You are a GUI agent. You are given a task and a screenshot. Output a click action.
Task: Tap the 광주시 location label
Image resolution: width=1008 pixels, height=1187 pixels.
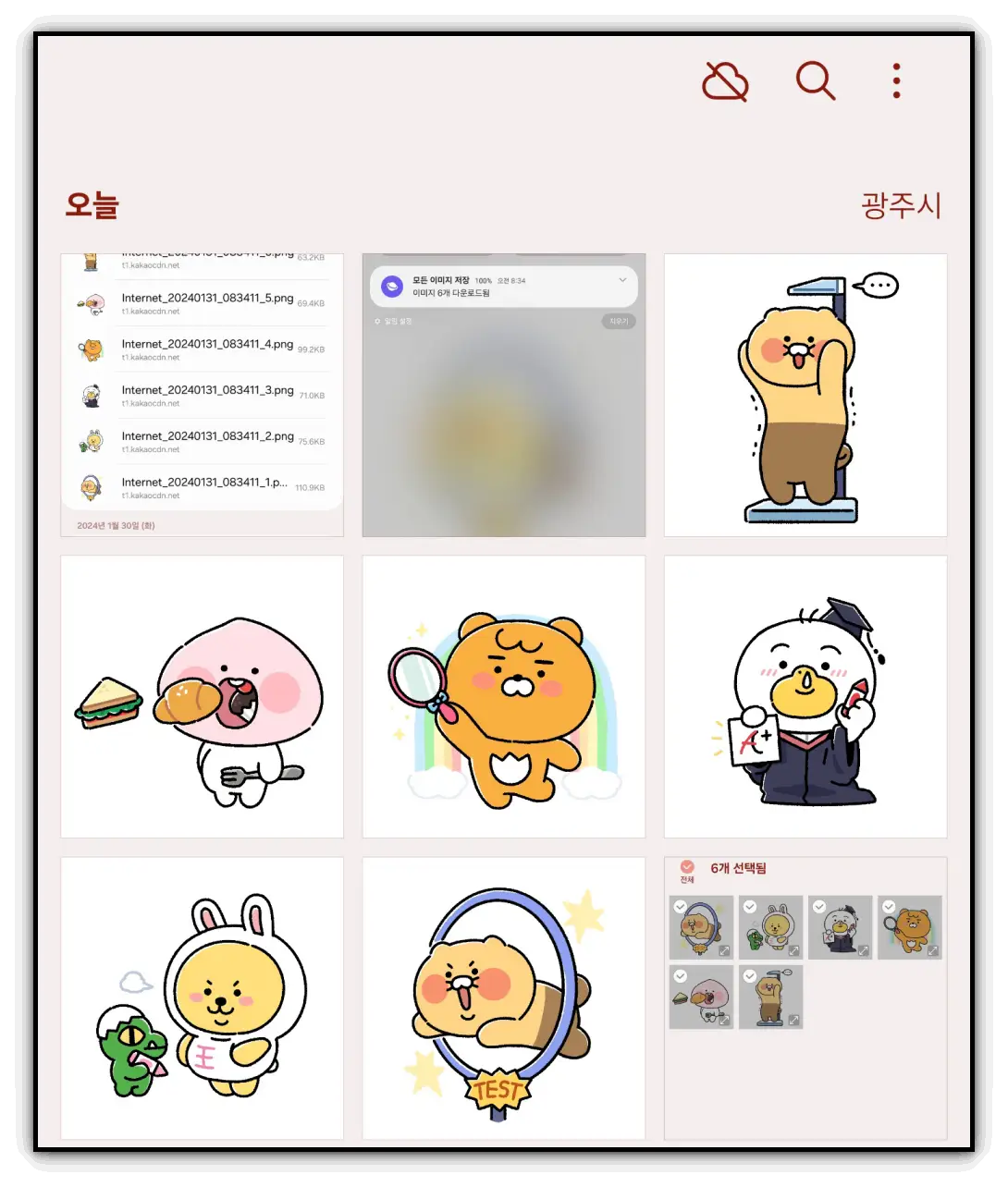[x=901, y=205]
